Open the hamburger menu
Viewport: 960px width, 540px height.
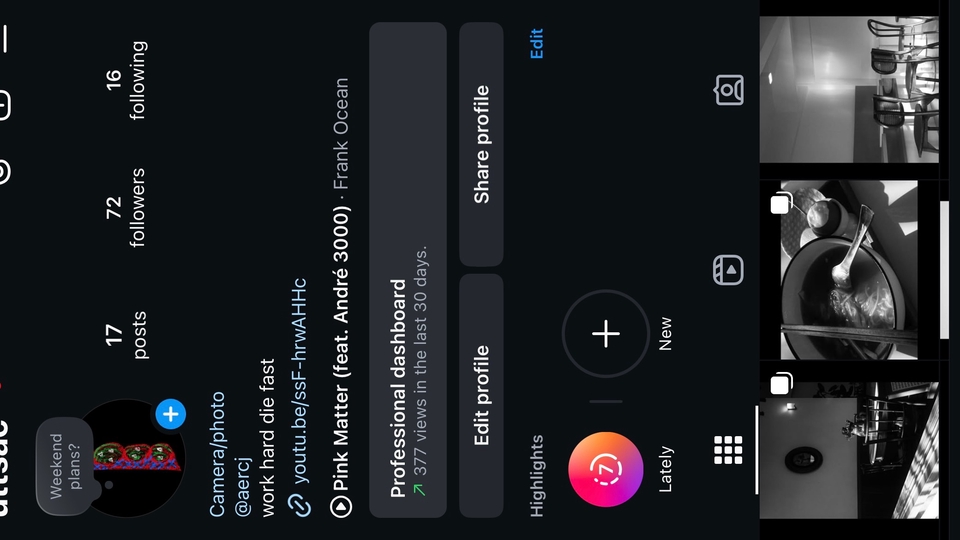[x=6, y=38]
